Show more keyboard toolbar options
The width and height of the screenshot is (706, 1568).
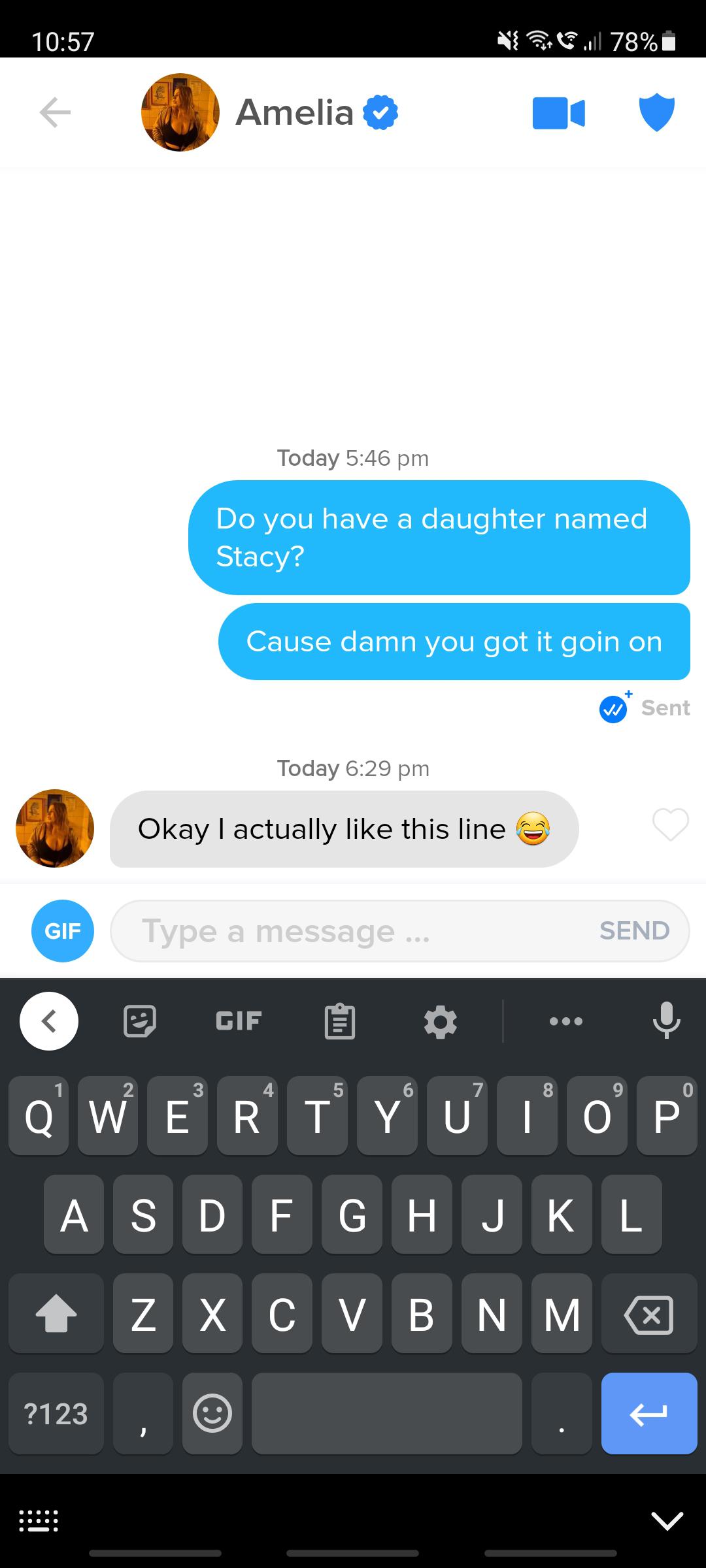[566, 1021]
